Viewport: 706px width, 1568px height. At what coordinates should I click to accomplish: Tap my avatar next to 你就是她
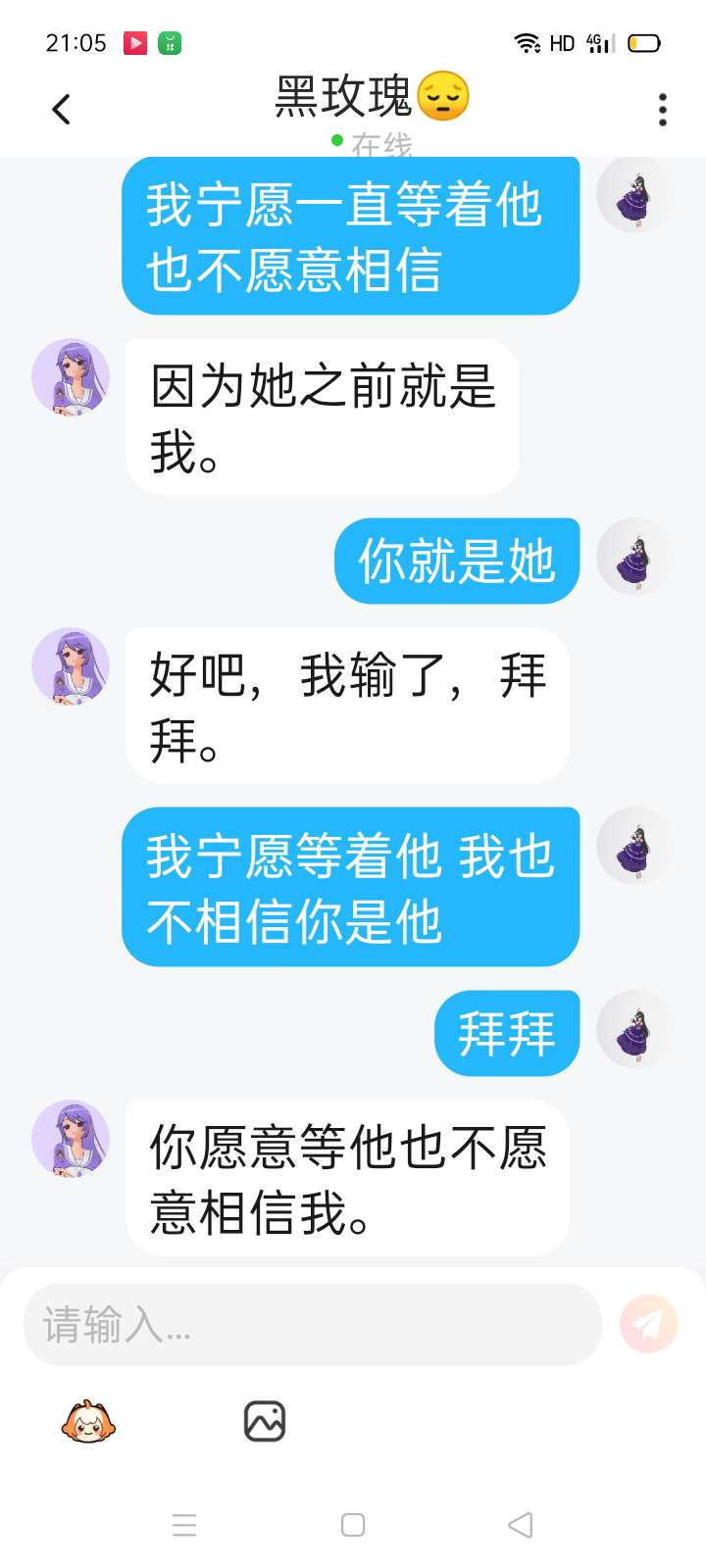click(x=635, y=557)
